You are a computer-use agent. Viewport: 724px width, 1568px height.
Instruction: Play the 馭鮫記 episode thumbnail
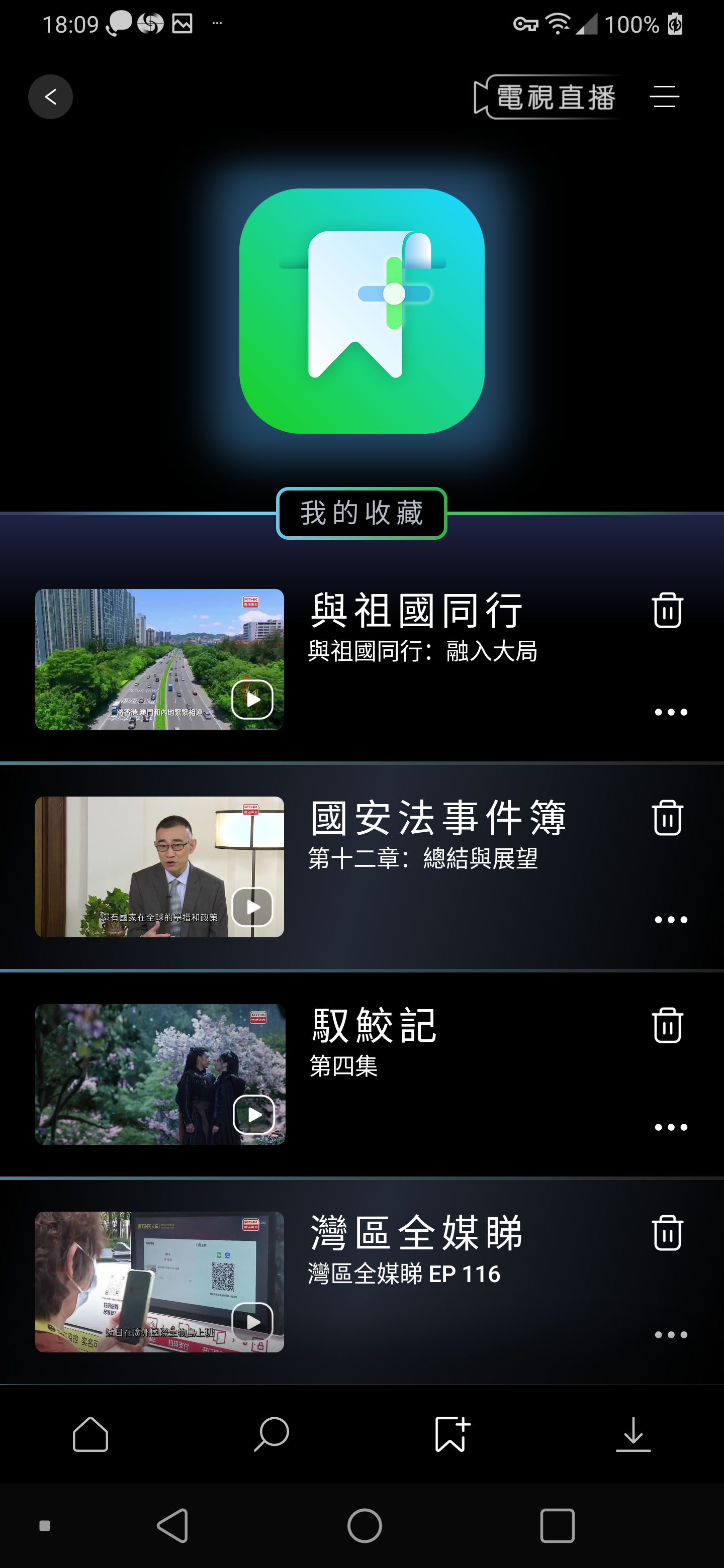[x=159, y=1074]
